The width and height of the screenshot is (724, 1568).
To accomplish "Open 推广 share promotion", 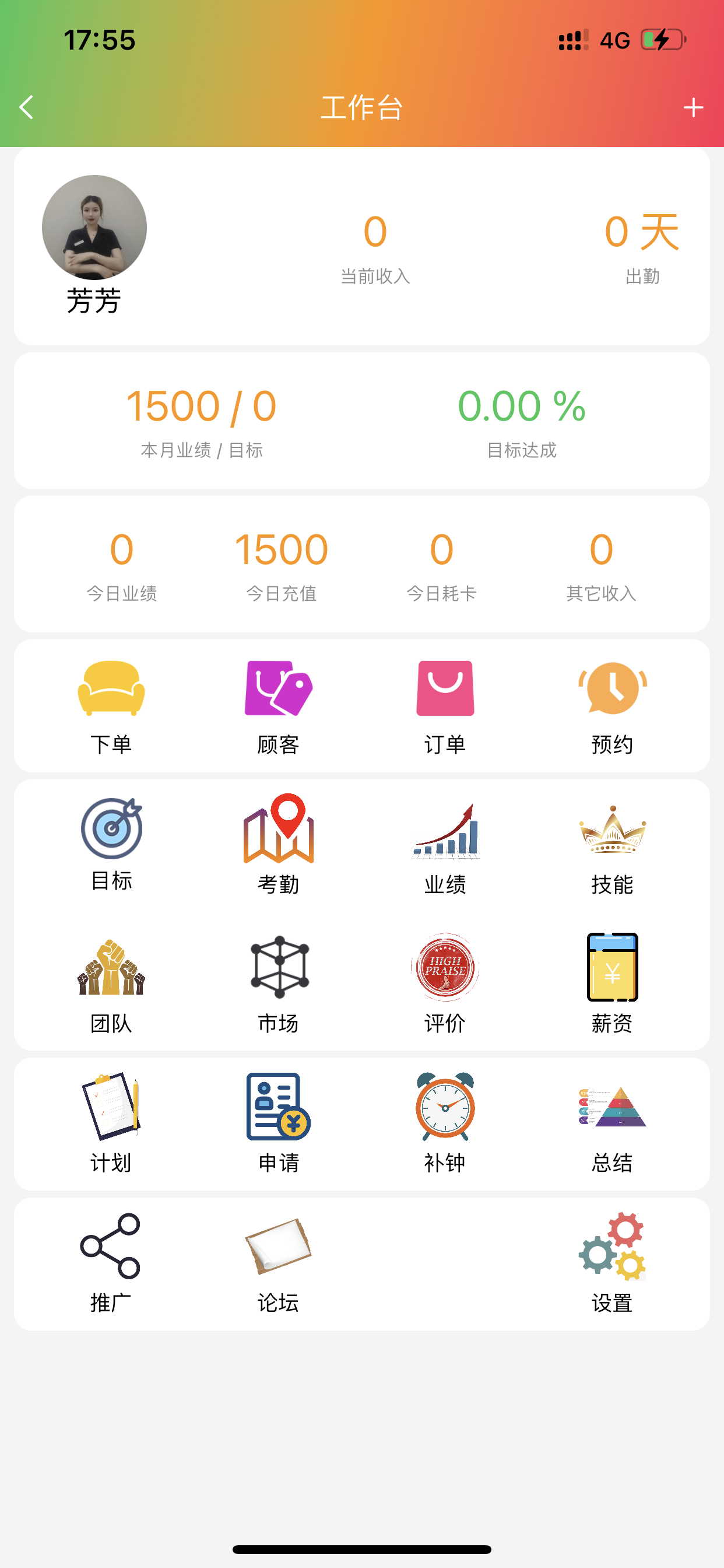I will pos(110,1245).
